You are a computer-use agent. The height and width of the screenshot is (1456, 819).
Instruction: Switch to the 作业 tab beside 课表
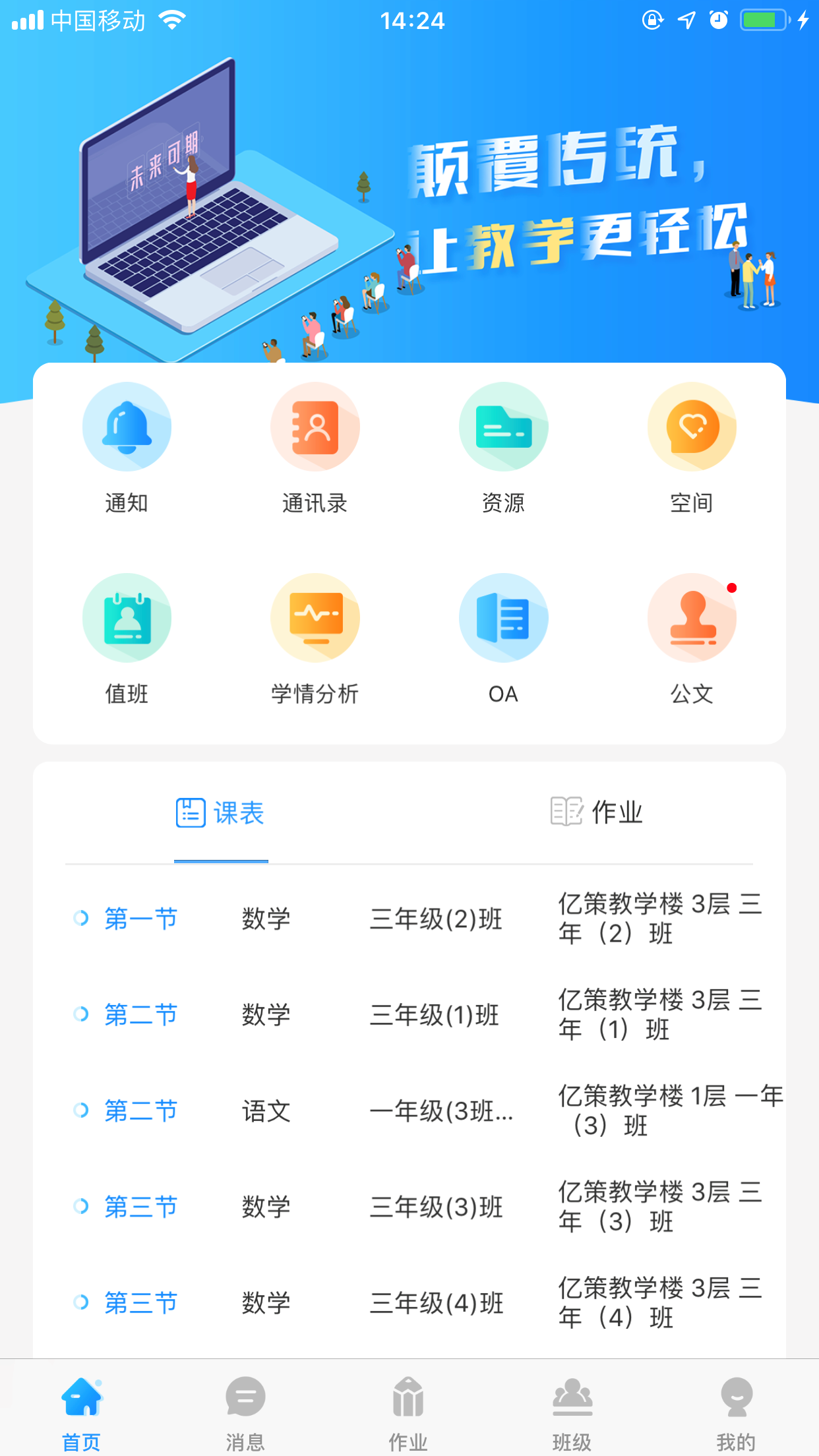click(597, 812)
